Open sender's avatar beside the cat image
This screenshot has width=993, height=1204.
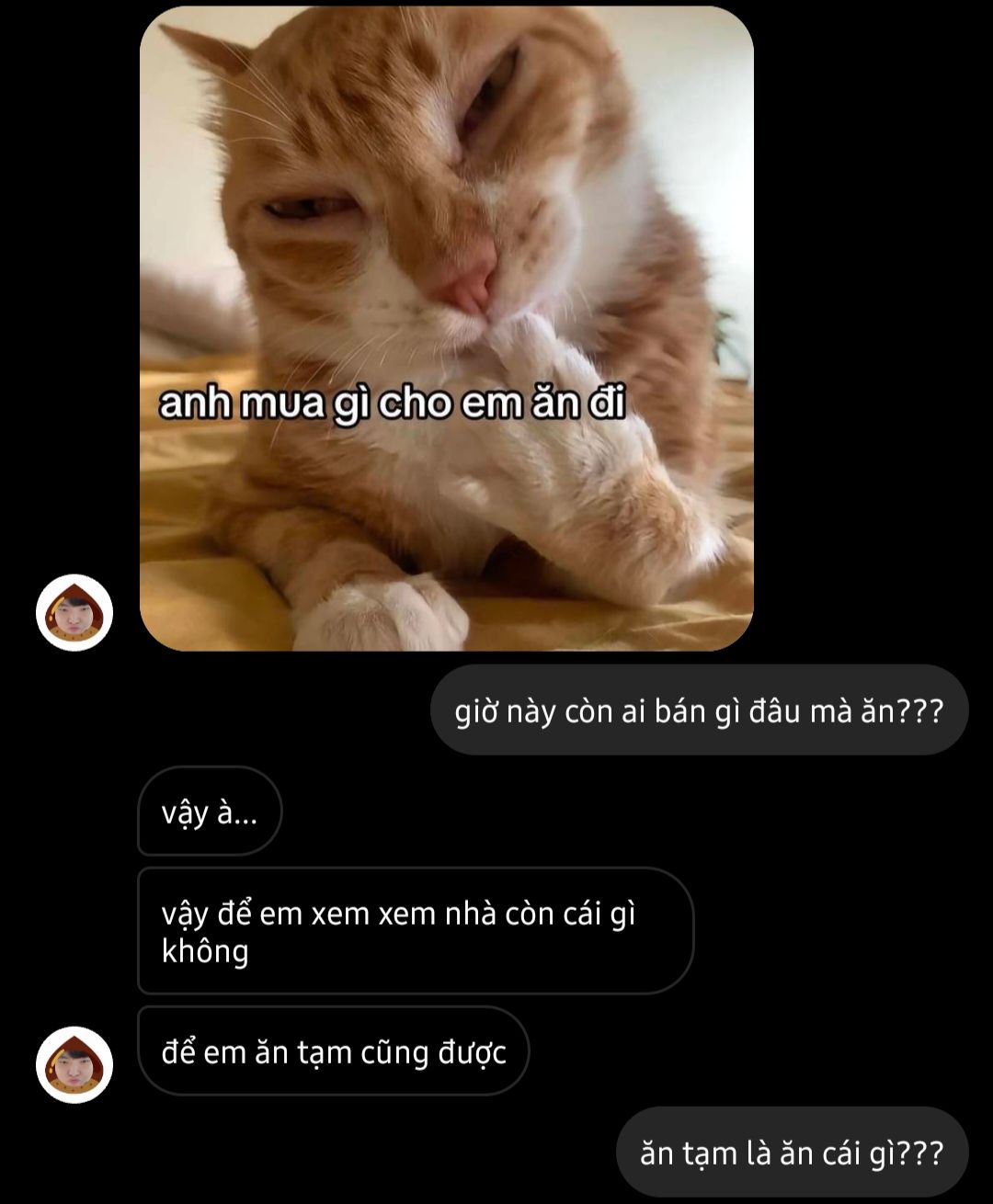click(74, 612)
